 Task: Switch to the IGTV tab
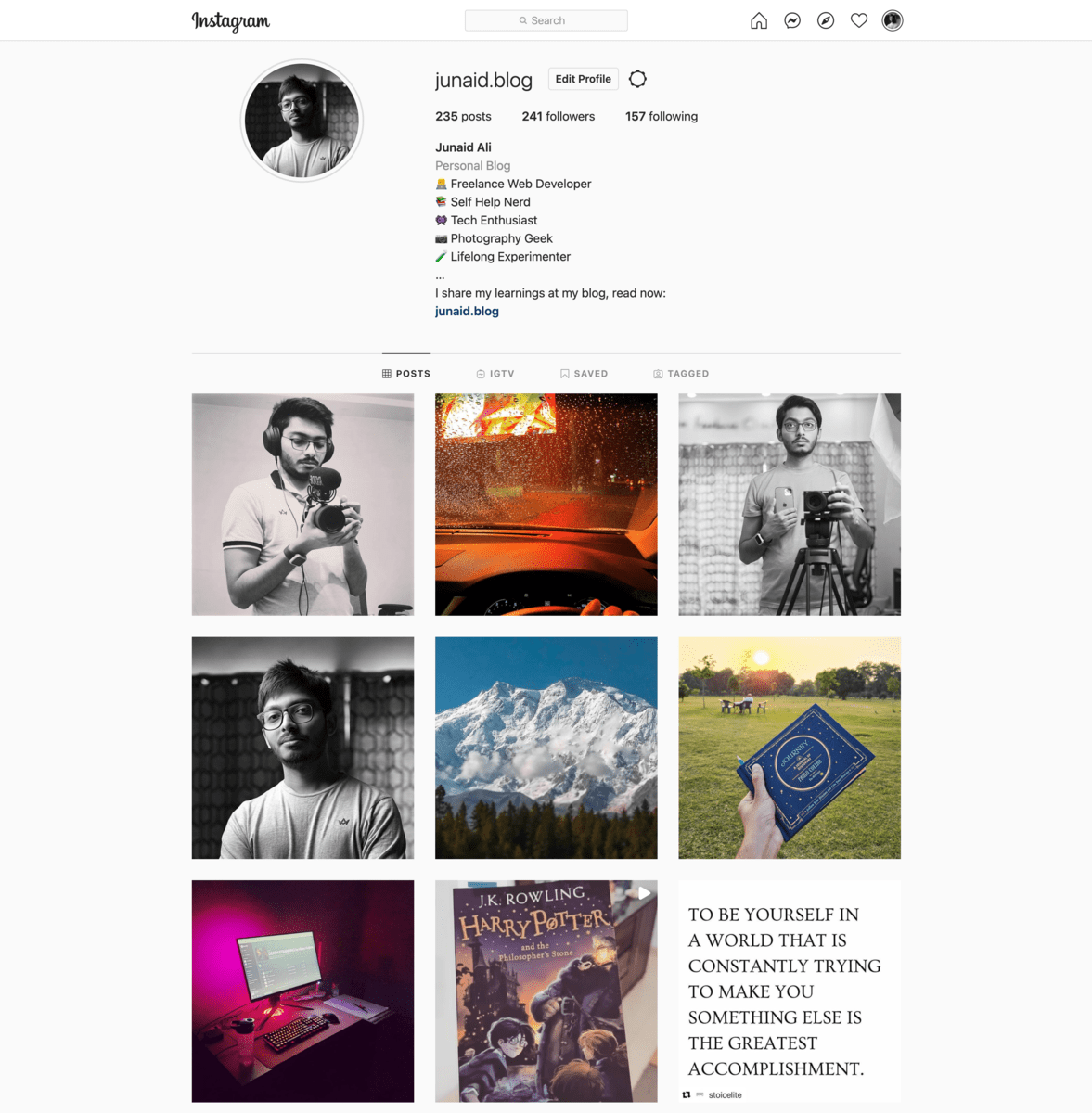495,374
